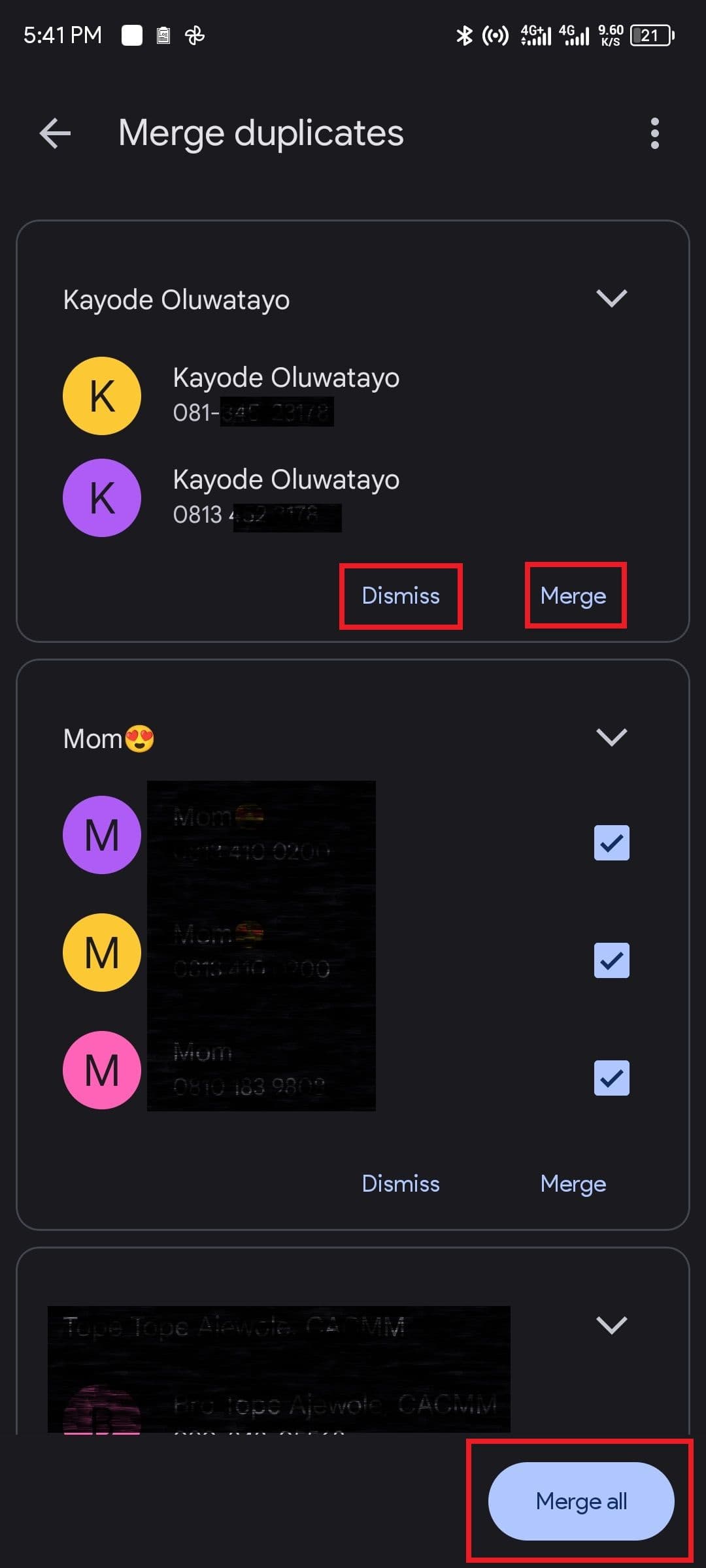The width and height of the screenshot is (706, 1568).
Task: Uncheck the purple M contact checkbox
Action: coord(611,843)
